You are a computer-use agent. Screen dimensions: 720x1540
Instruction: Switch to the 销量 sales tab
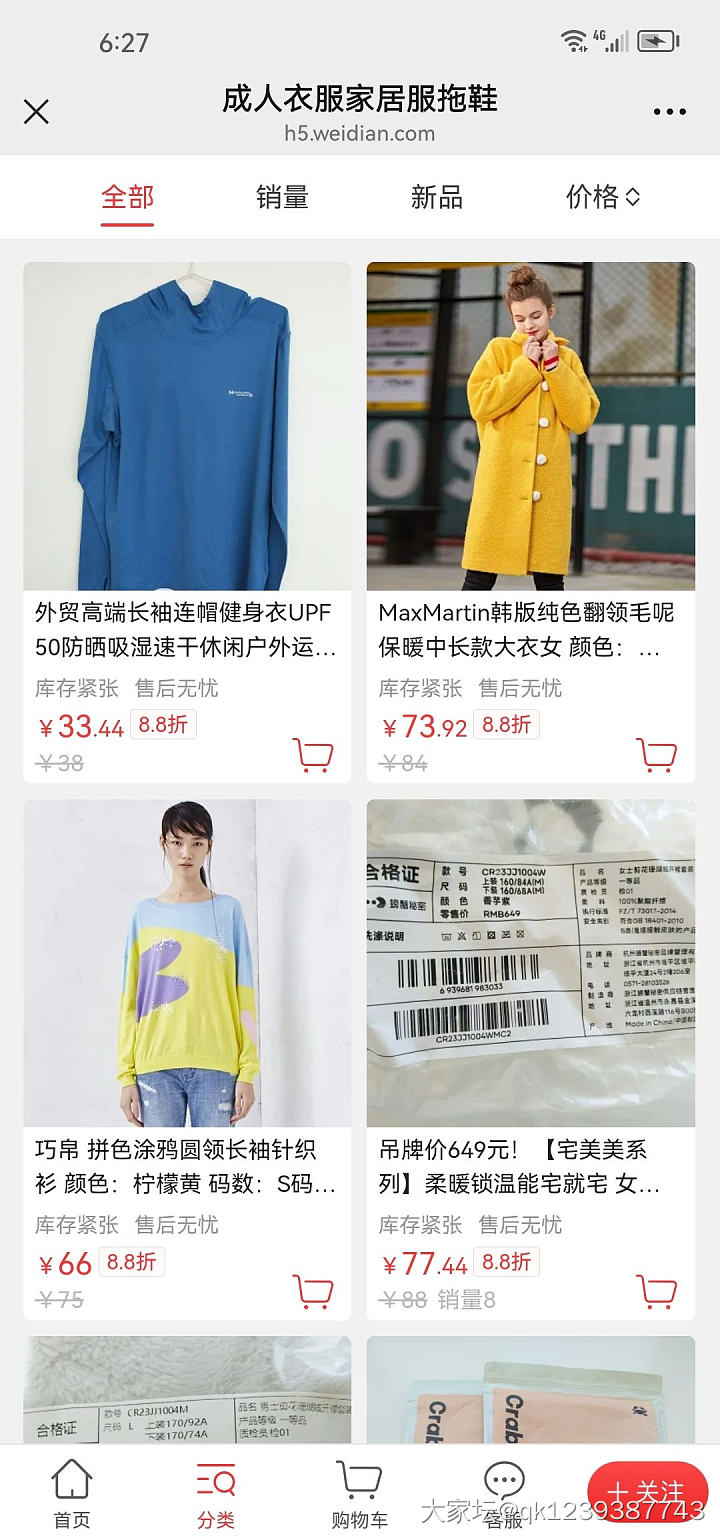tap(281, 197)
